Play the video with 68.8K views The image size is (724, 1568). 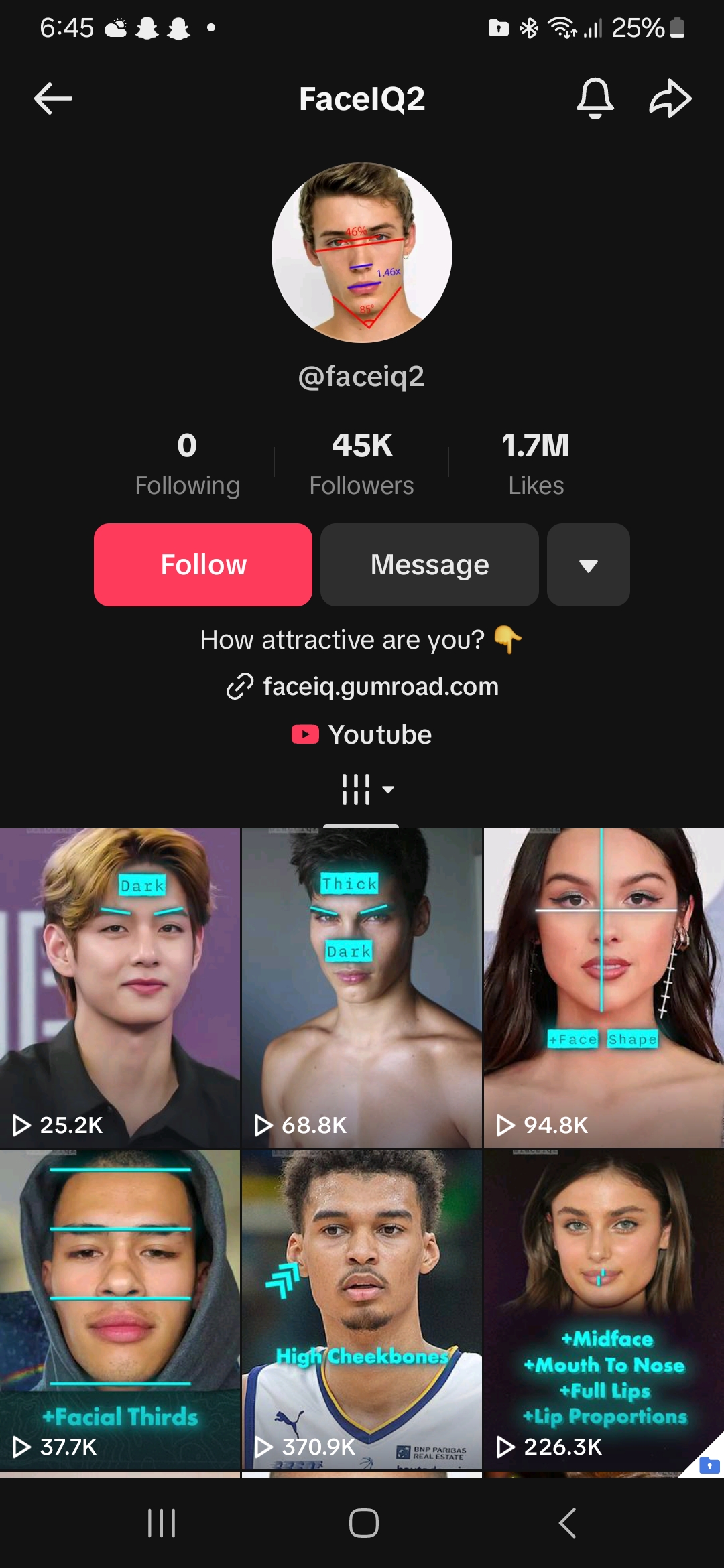362,988
